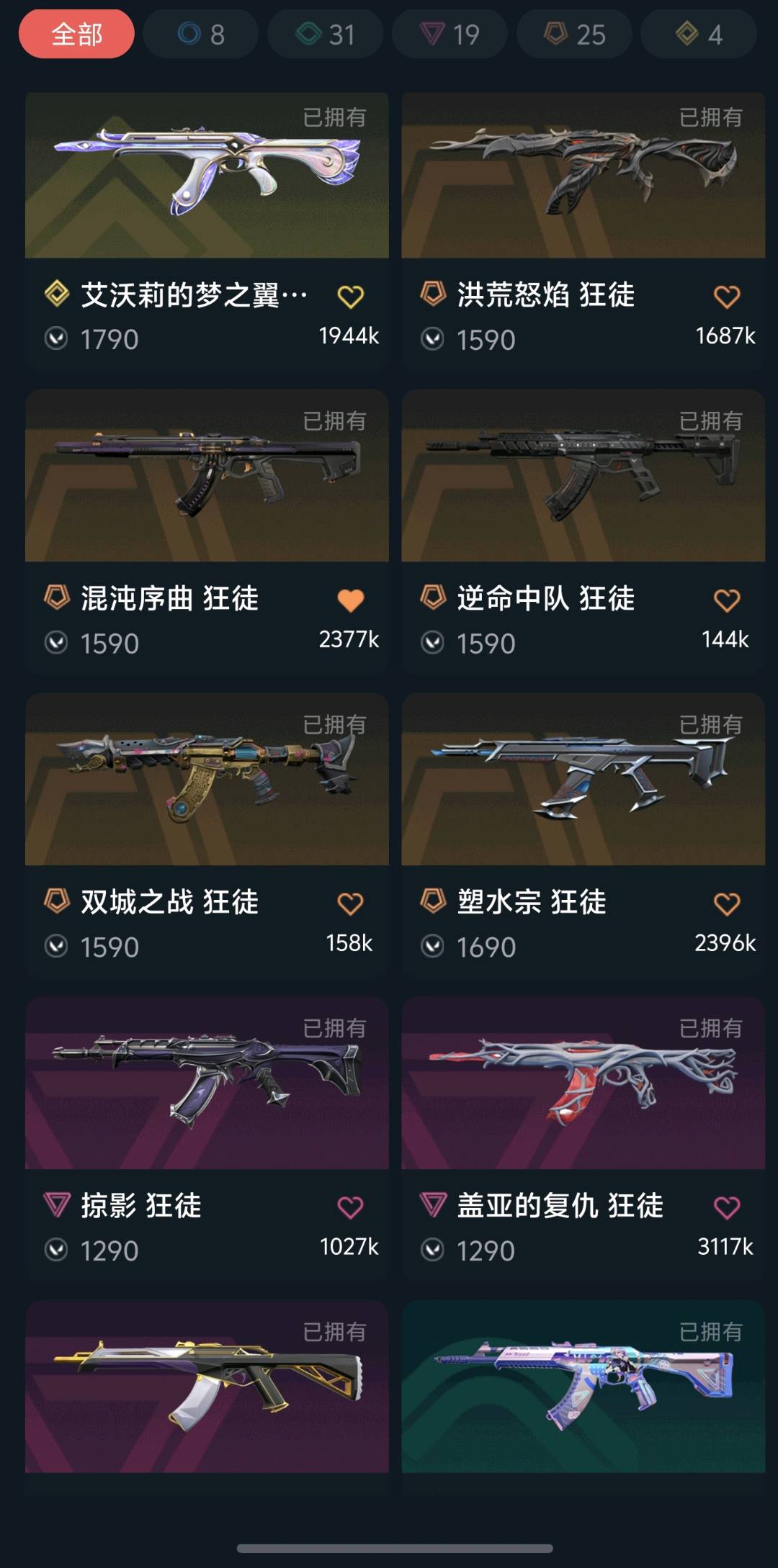
Task: Switch to the orange tier tab with 25
Action: click(x=575, y=34)
